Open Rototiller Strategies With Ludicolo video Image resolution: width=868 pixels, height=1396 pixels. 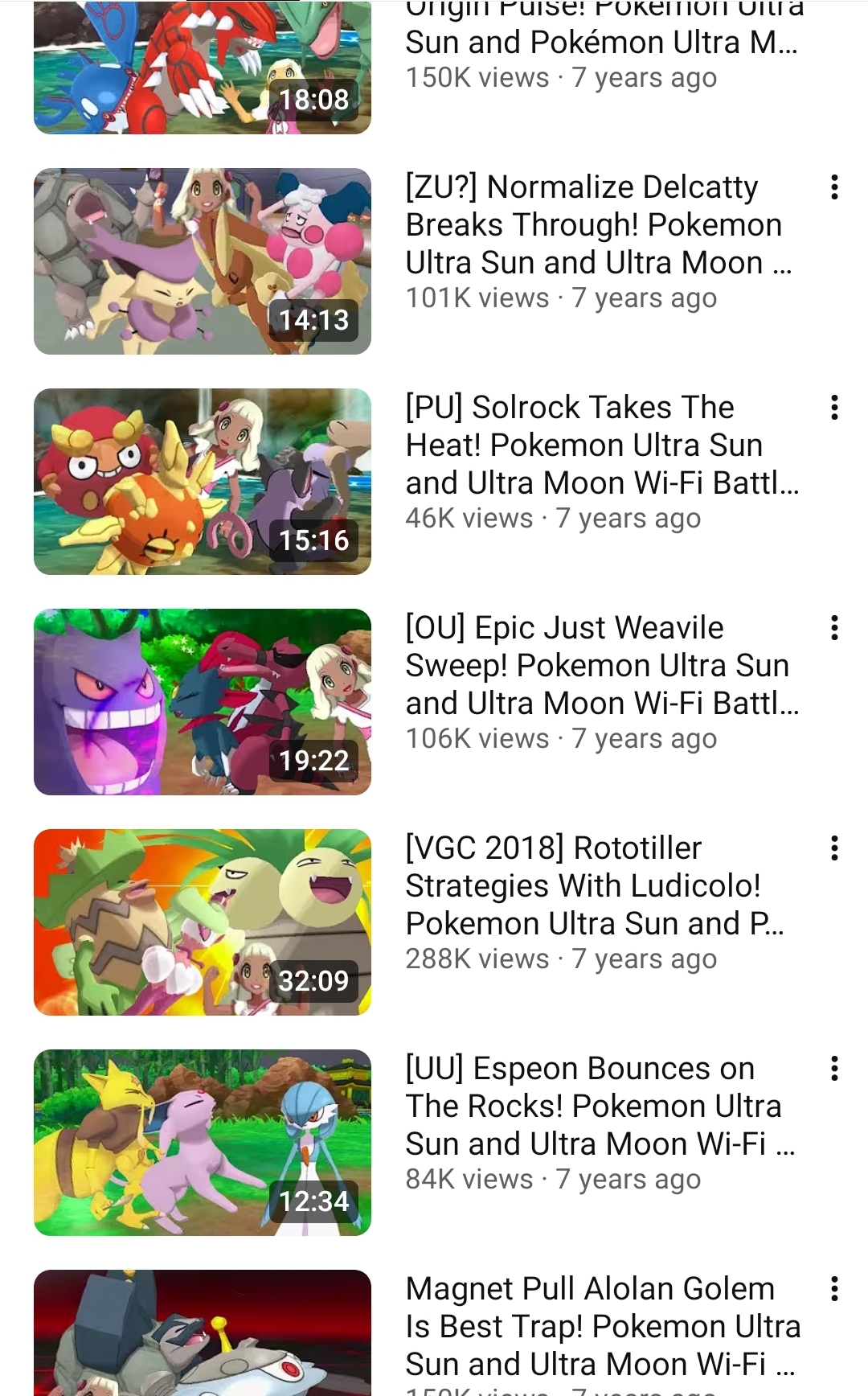coord(203,922)
